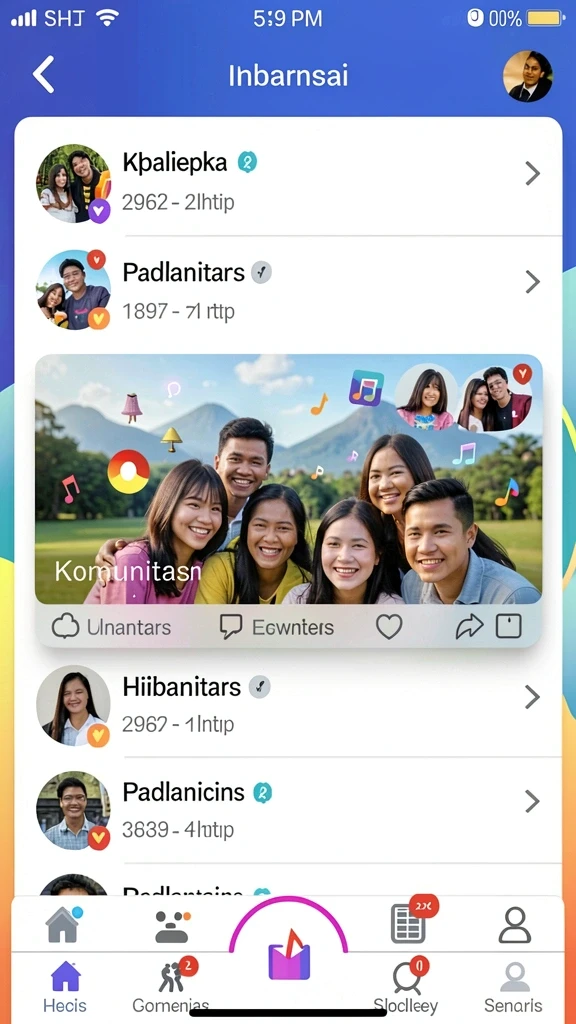
Task: Switch to the Hecis home tab
Action: [65, 986]
